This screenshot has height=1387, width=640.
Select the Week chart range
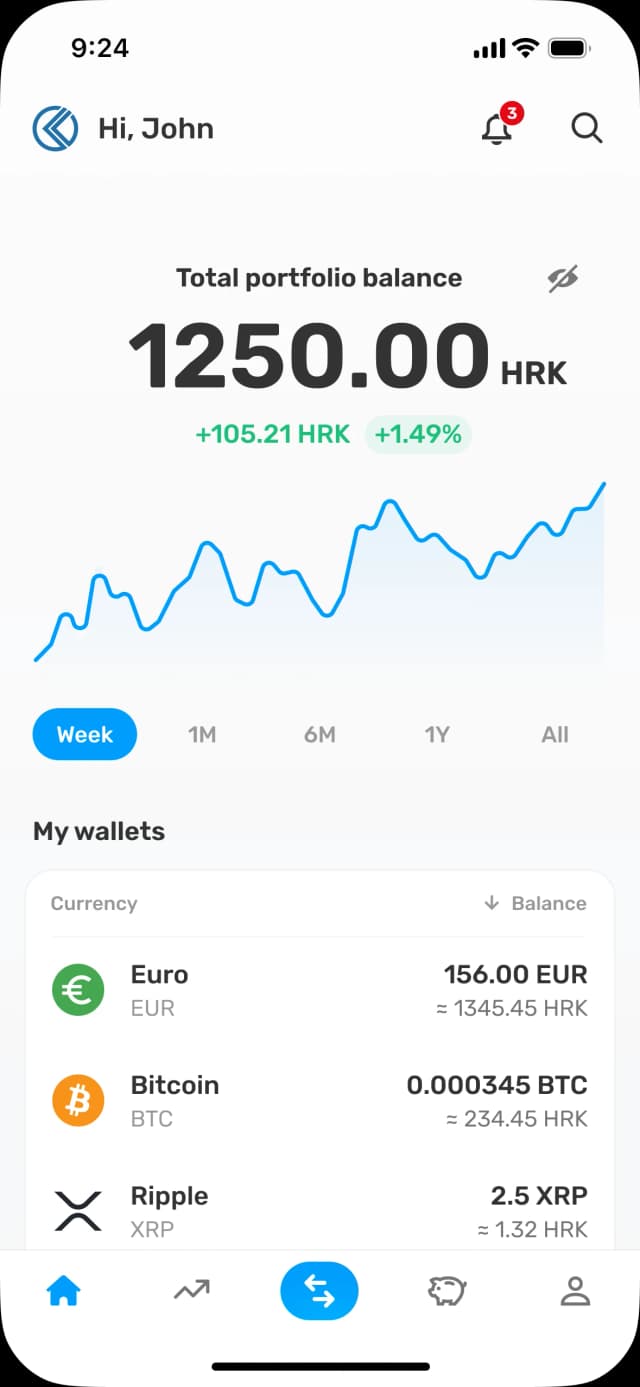[85, 735]
